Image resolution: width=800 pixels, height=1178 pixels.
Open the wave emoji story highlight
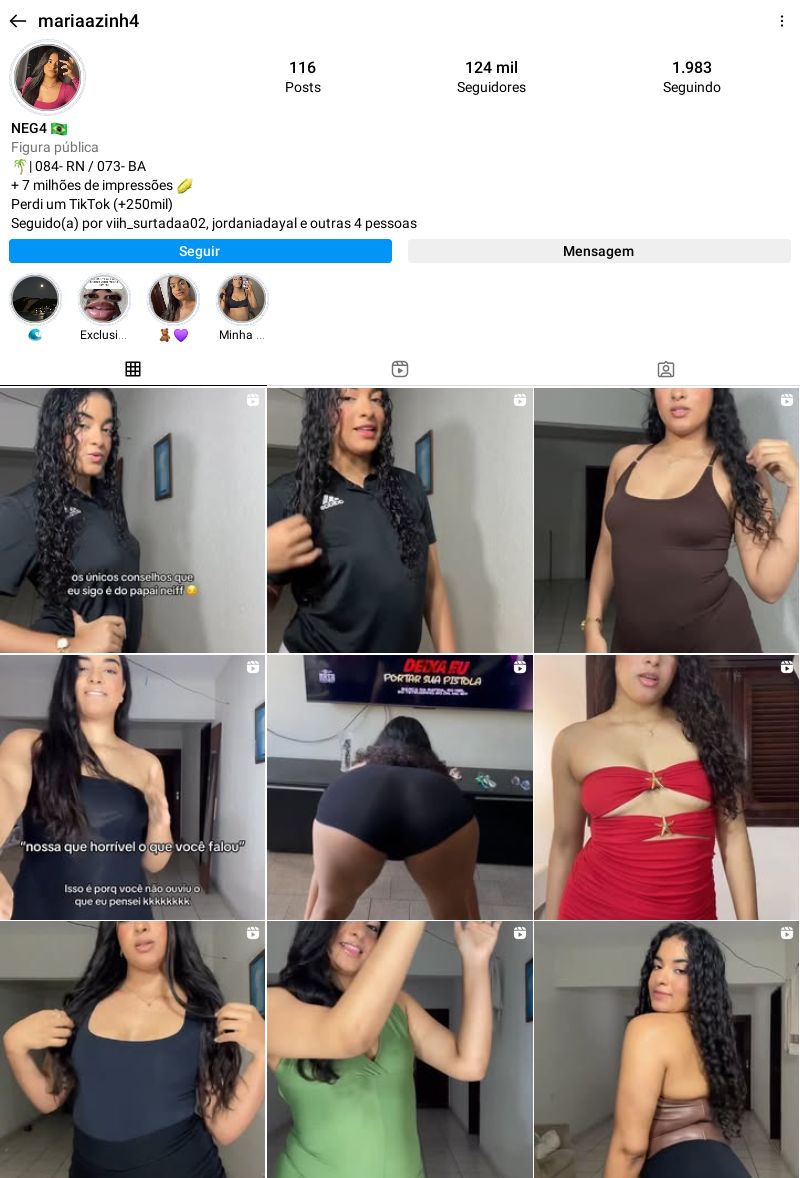35,300
